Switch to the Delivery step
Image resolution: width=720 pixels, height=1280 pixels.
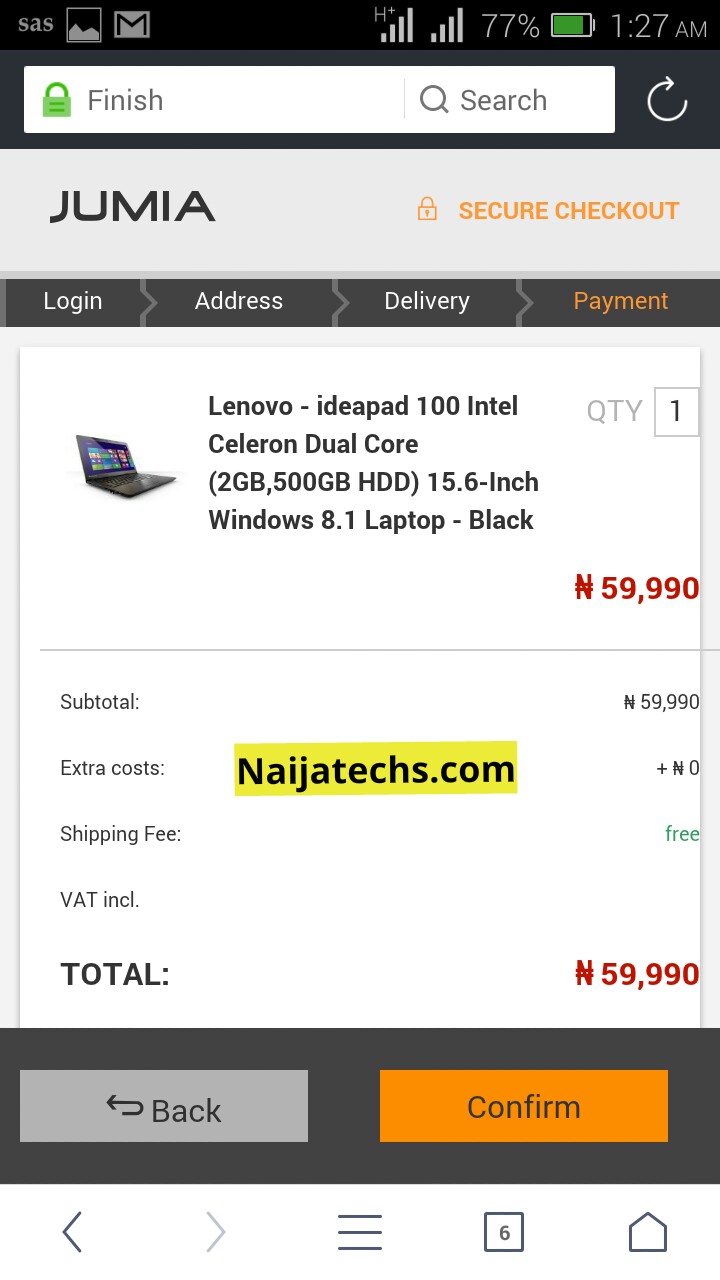tap(426, 300)
